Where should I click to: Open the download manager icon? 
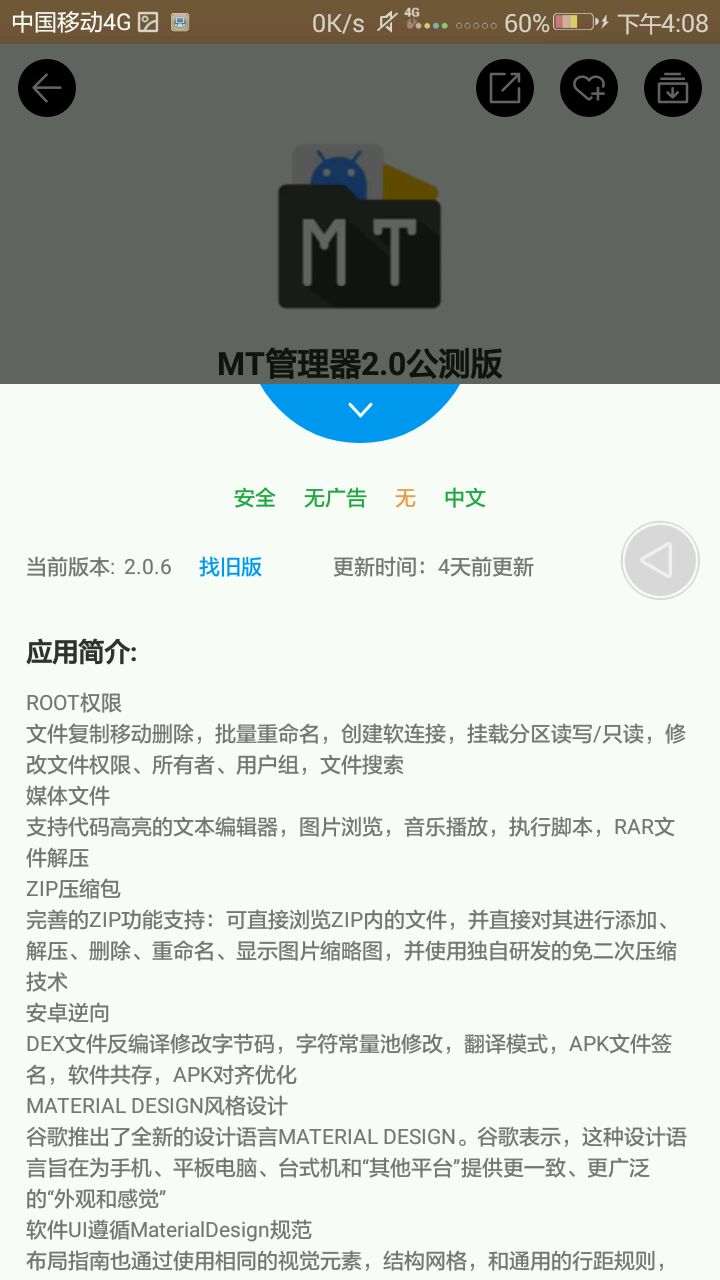(x=672, y=88)
